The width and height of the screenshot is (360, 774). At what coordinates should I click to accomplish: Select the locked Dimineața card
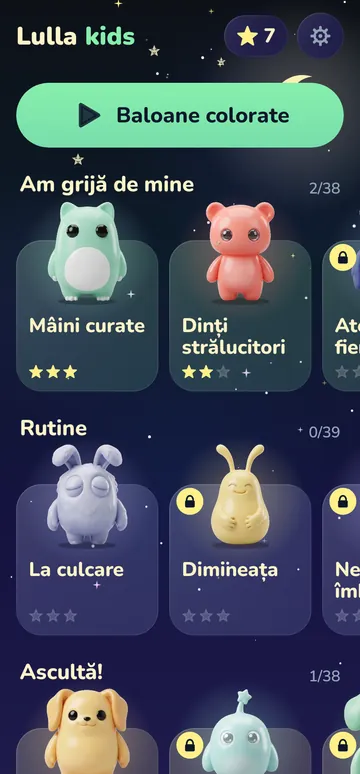(x=240, y=559)
